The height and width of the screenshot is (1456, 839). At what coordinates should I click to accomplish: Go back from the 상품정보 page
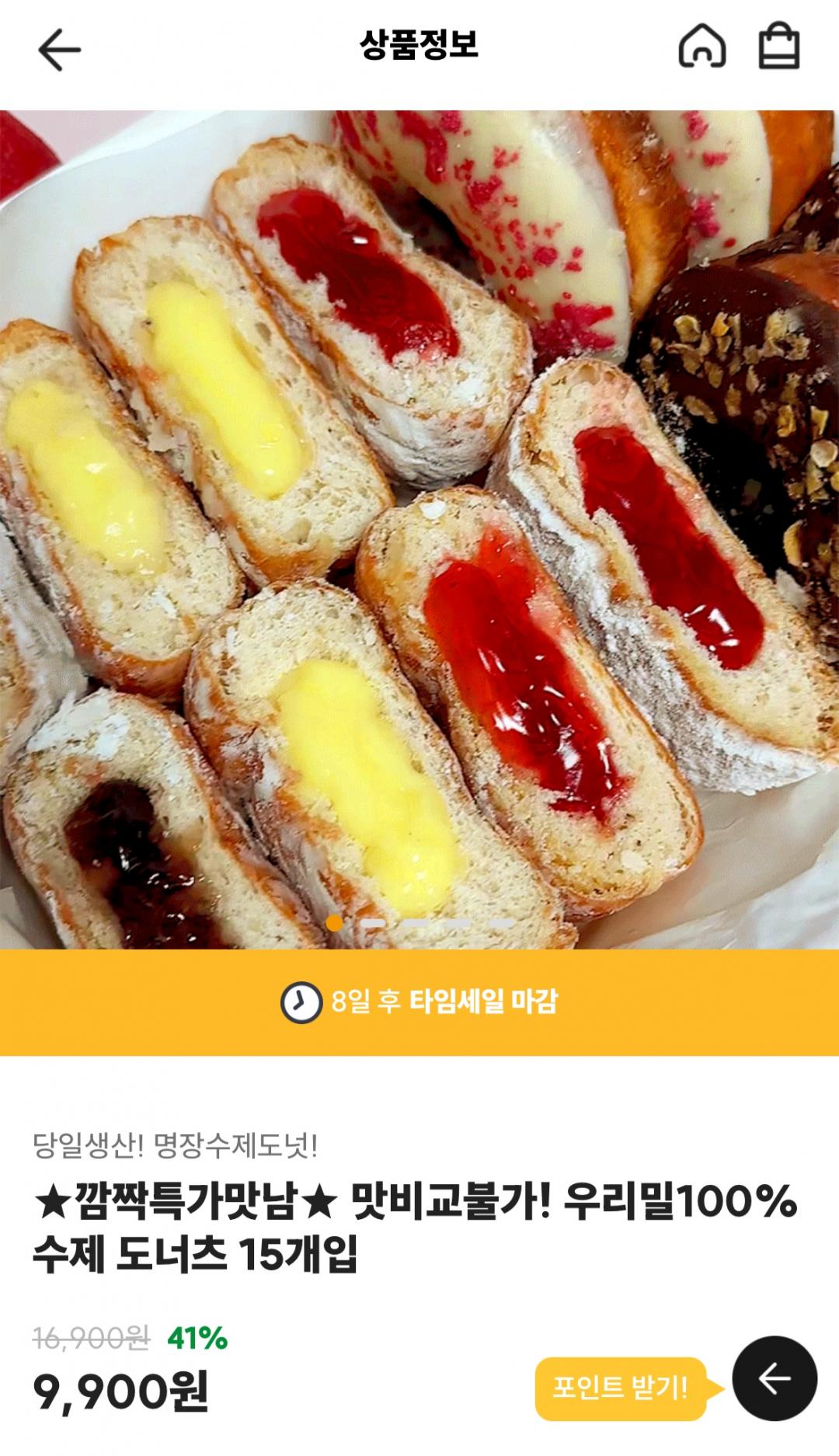click(x=59, y=50)
